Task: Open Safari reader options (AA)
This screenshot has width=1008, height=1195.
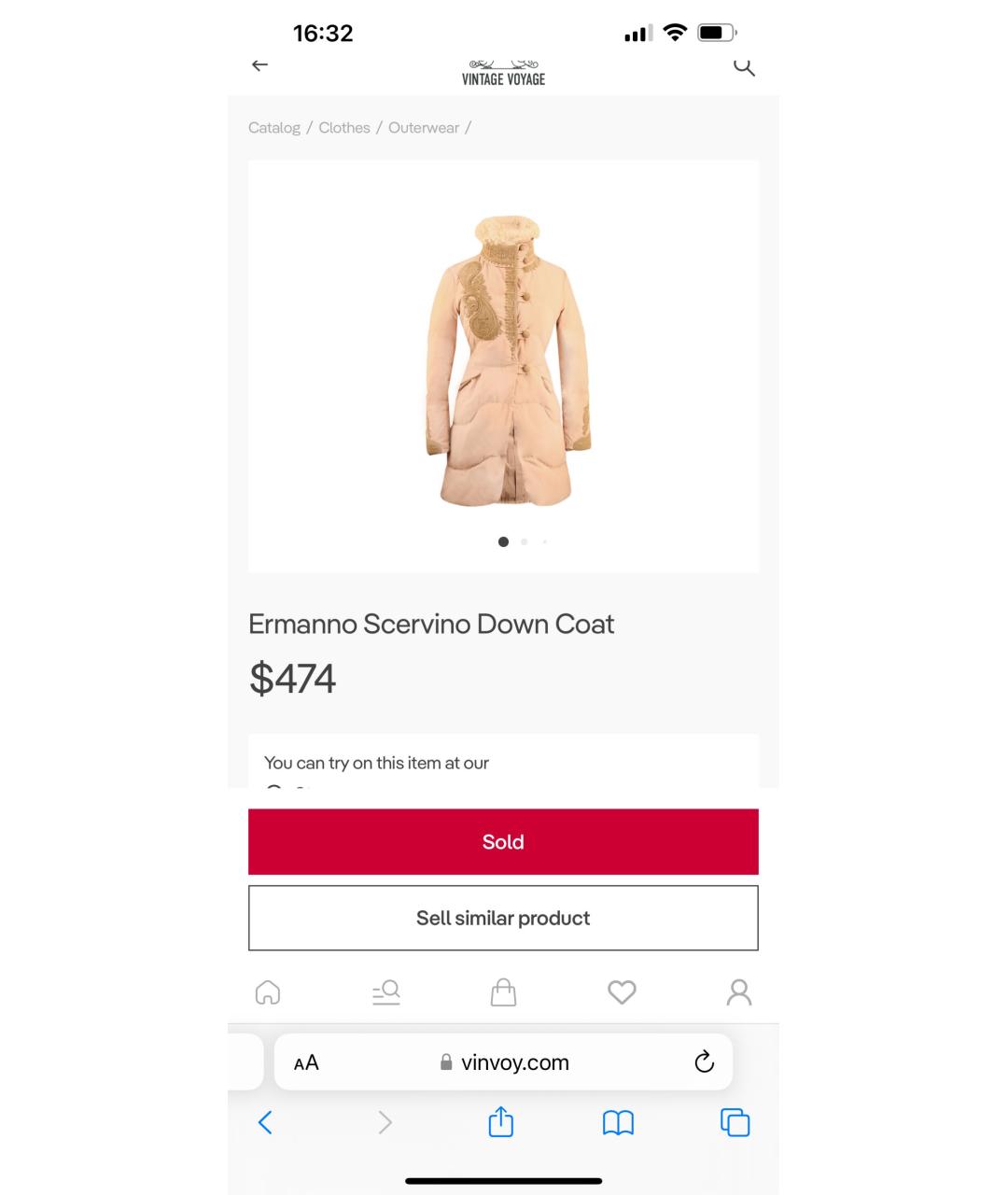Action: tap(306, 1062)
